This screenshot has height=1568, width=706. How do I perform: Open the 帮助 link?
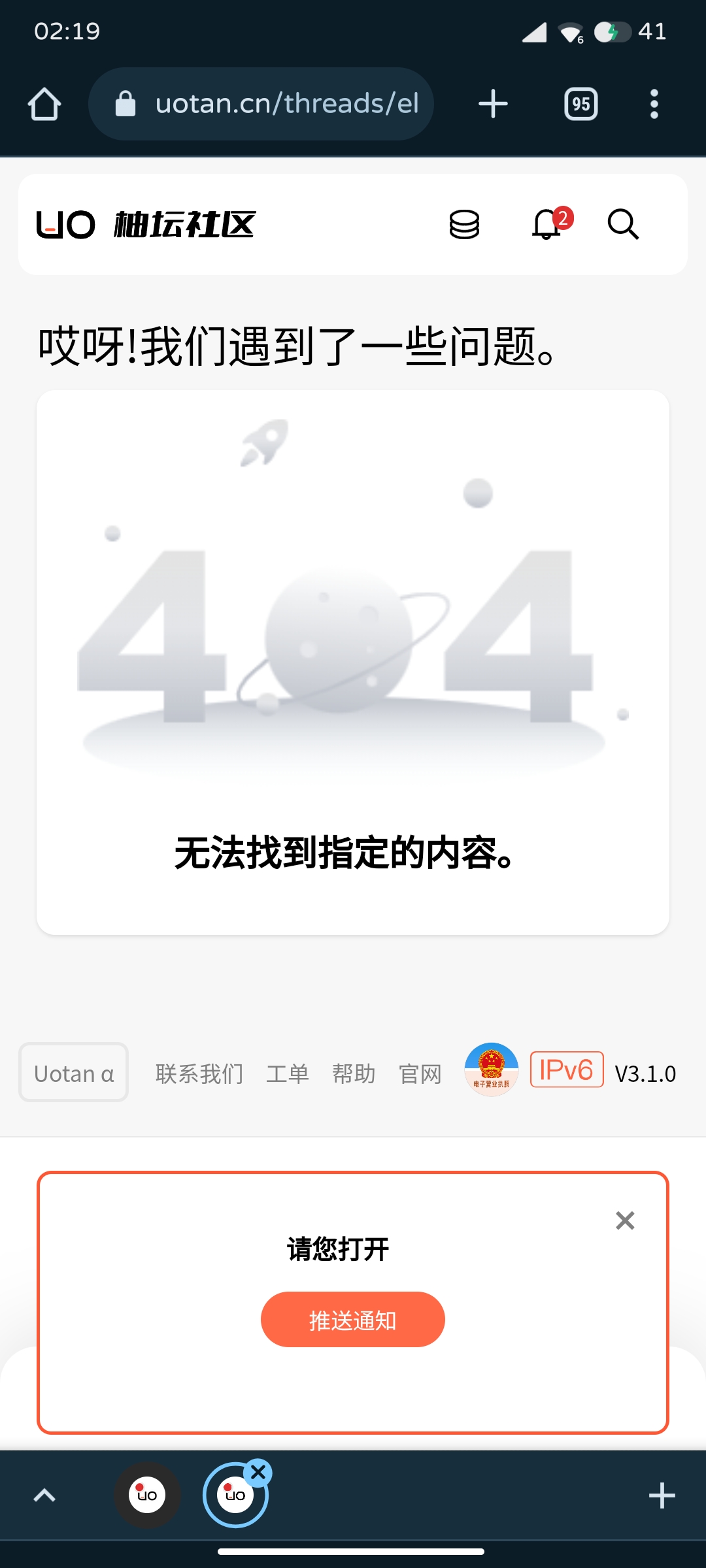[354, 1073]
